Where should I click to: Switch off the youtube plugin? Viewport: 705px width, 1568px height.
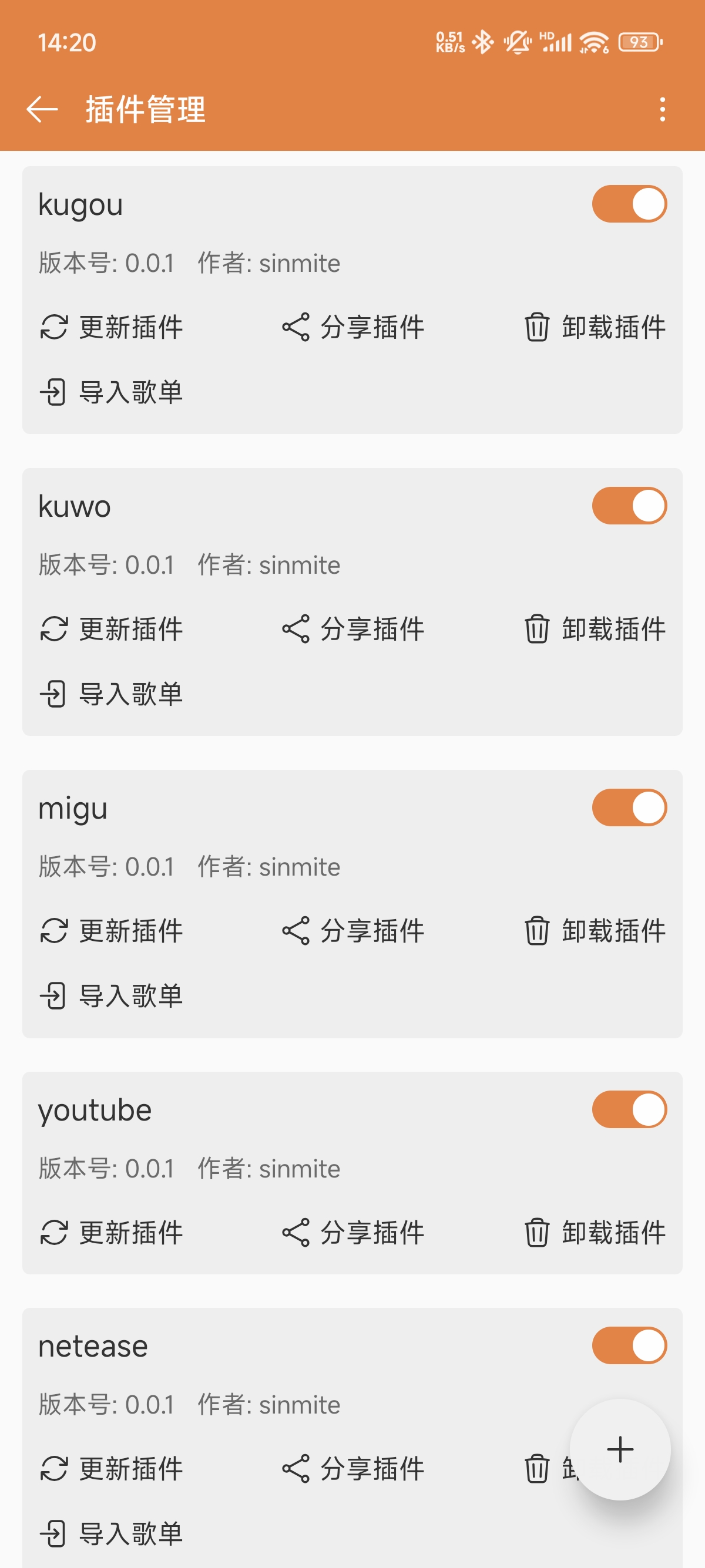629,1110
